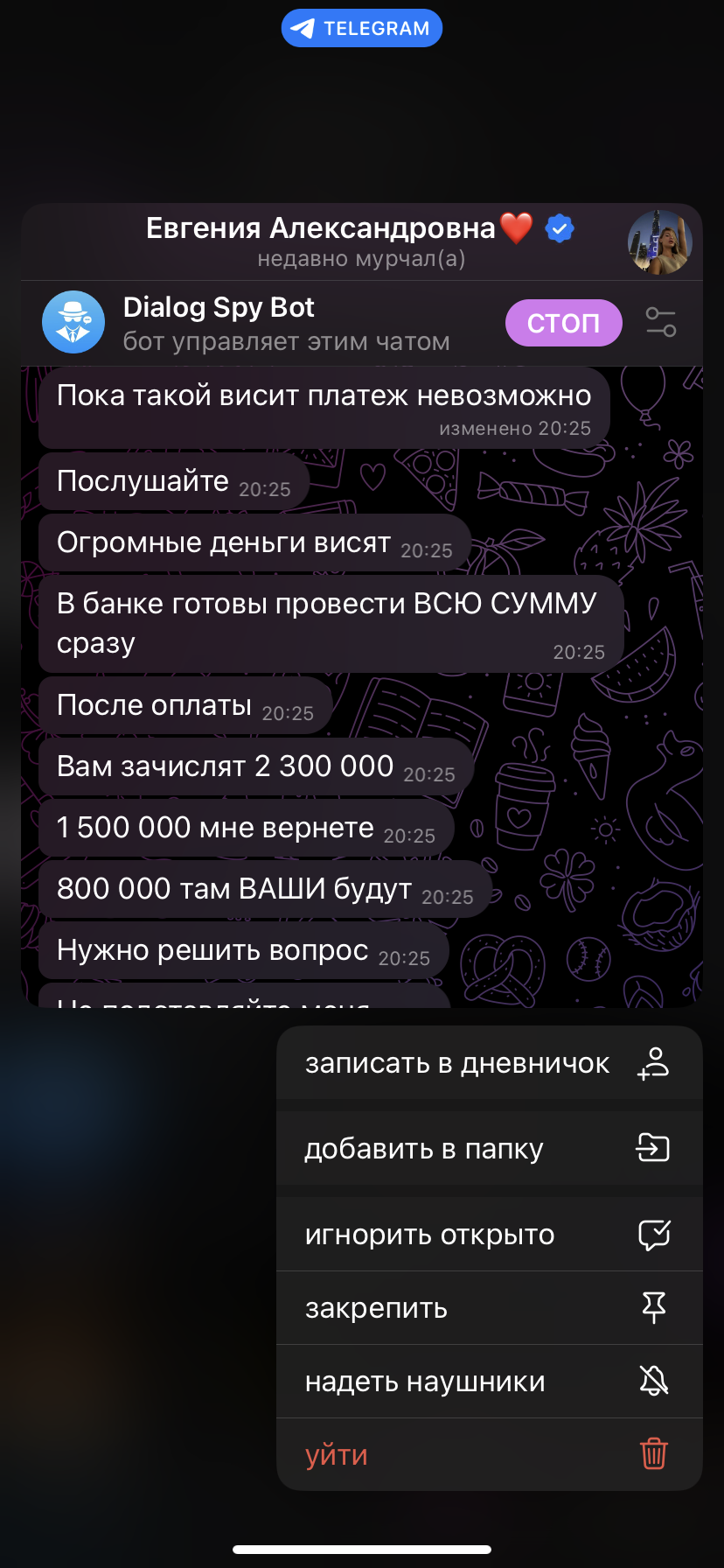Mute chat via надеть наушники
Screen dimensions: 724x1568
(490, 1381)
